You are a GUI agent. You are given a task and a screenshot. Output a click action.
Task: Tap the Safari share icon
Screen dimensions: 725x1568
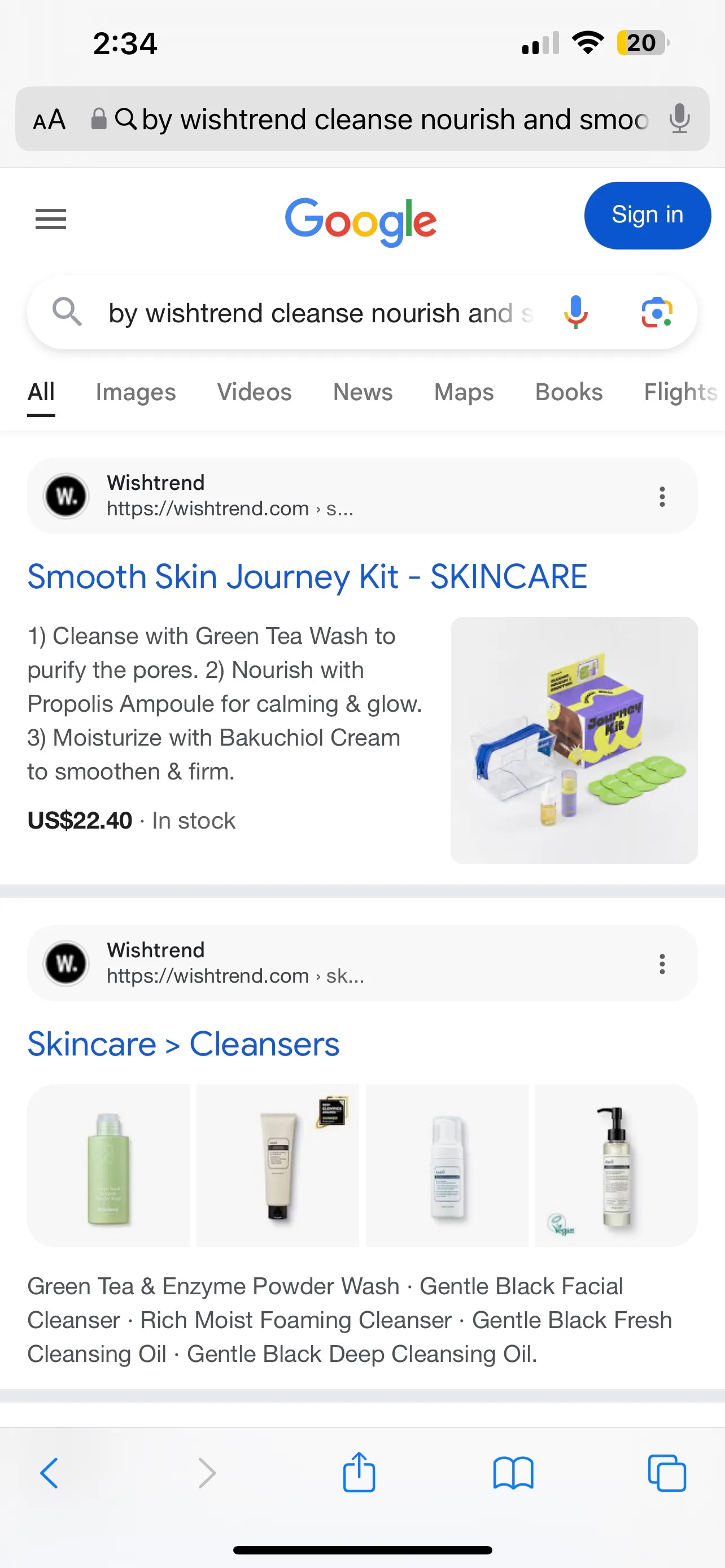(359, 1473)
